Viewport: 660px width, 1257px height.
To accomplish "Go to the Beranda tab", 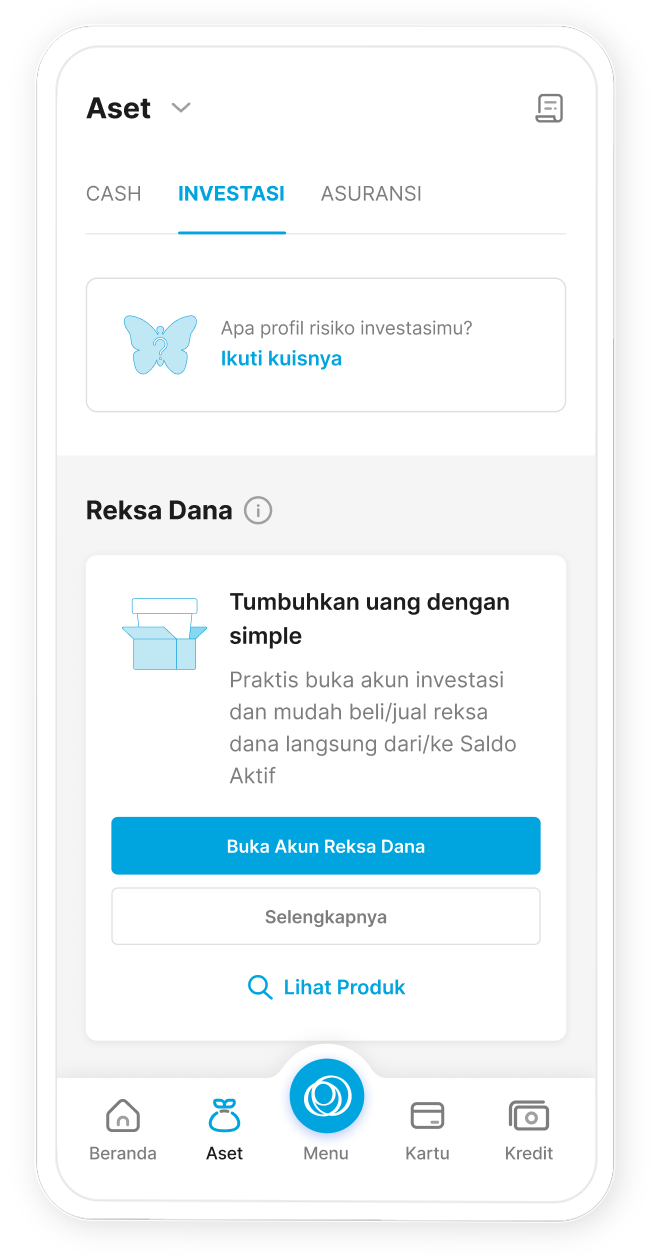I will click(x=123, y=1130).
